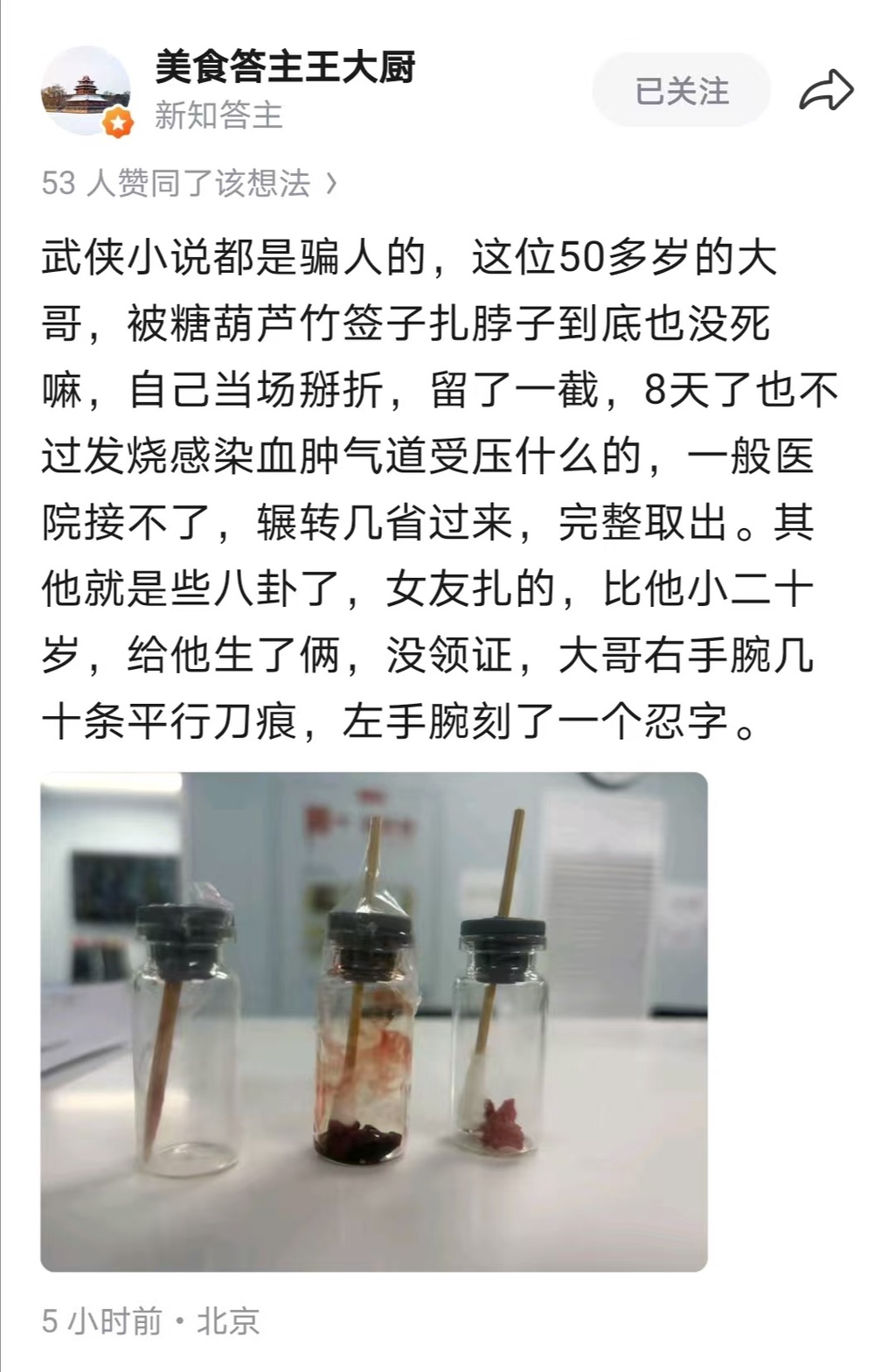The height and width of the screenshot is (1372, 895).
Task: Share this post via arrow icon
Action: tap(825, 91)
